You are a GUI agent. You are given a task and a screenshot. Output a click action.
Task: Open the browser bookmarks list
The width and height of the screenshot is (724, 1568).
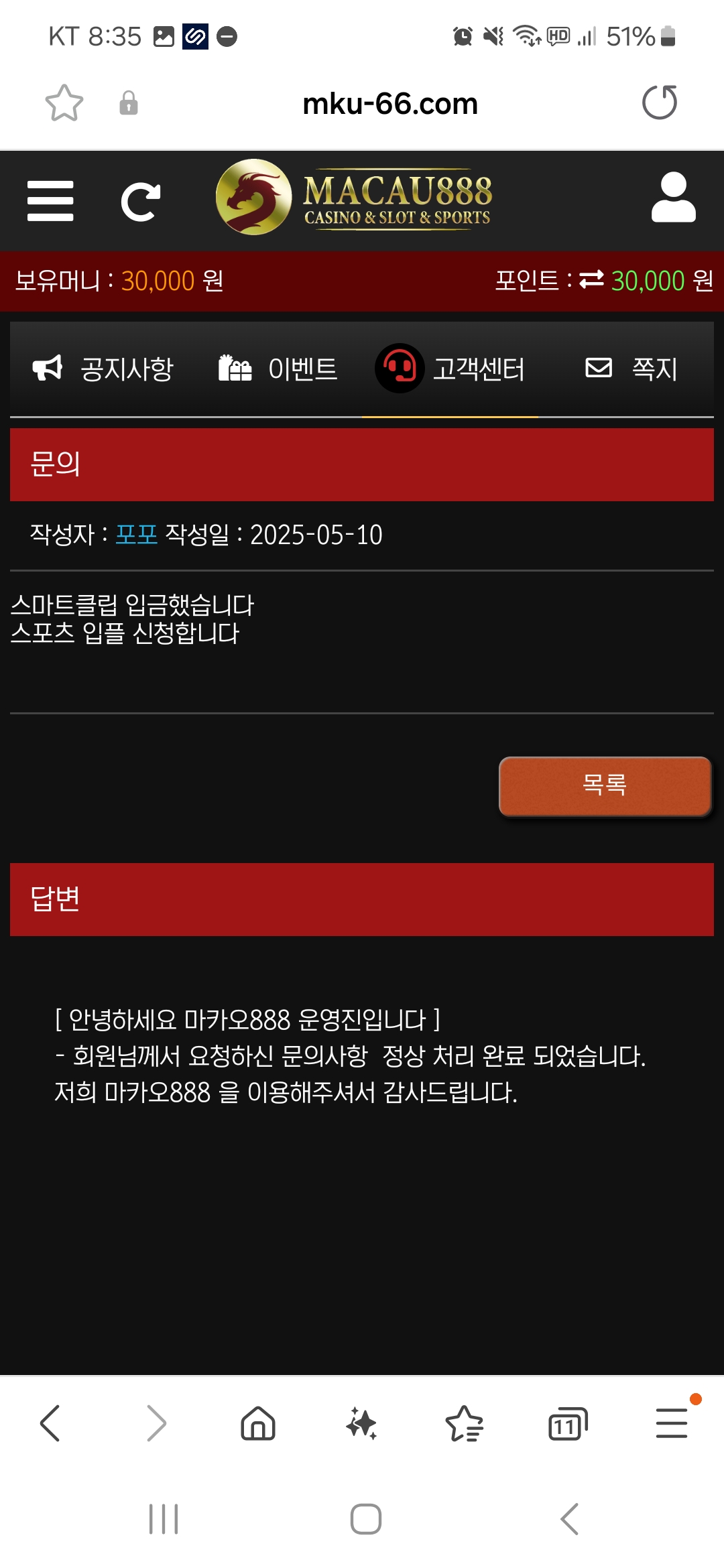pos(464,1423)
